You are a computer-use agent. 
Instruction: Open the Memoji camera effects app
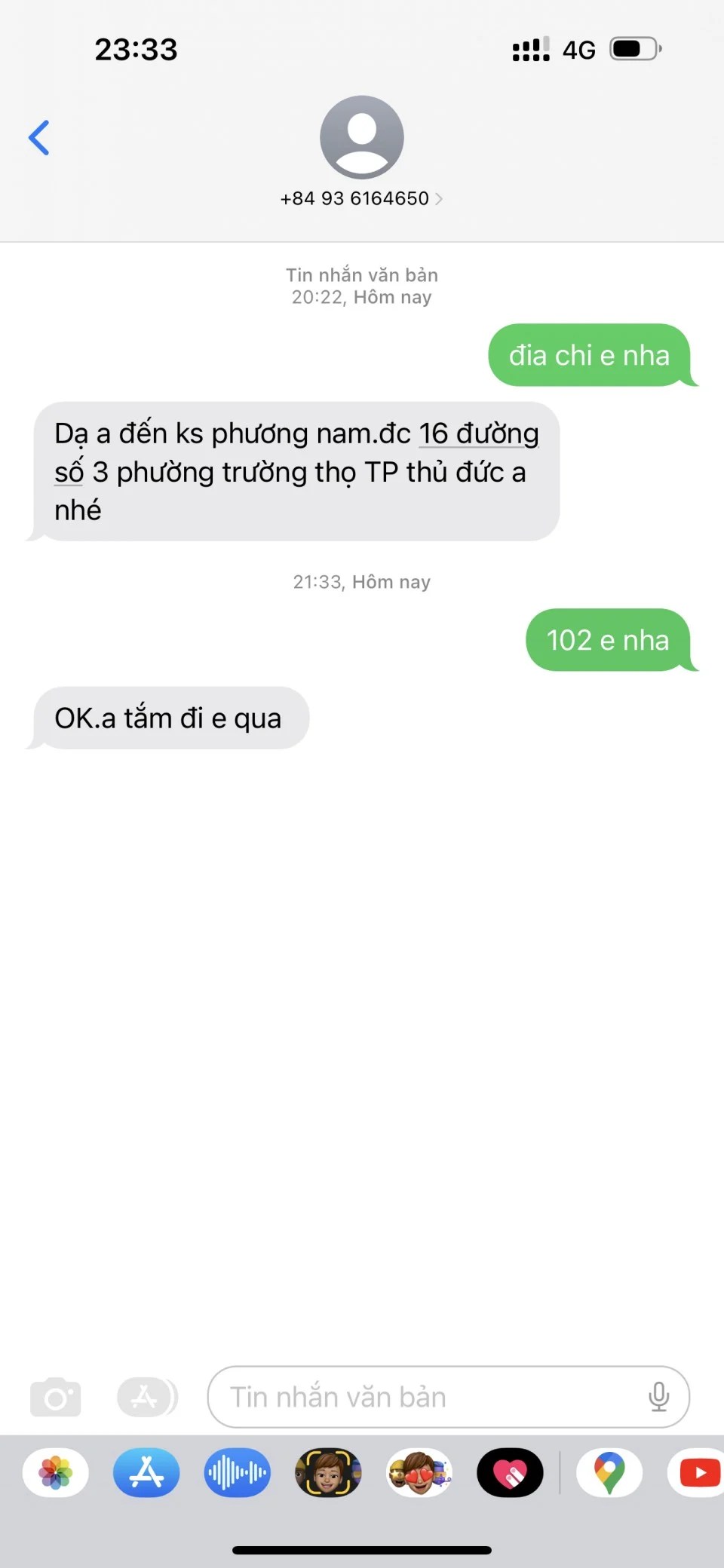click(x=328, y=1472)
